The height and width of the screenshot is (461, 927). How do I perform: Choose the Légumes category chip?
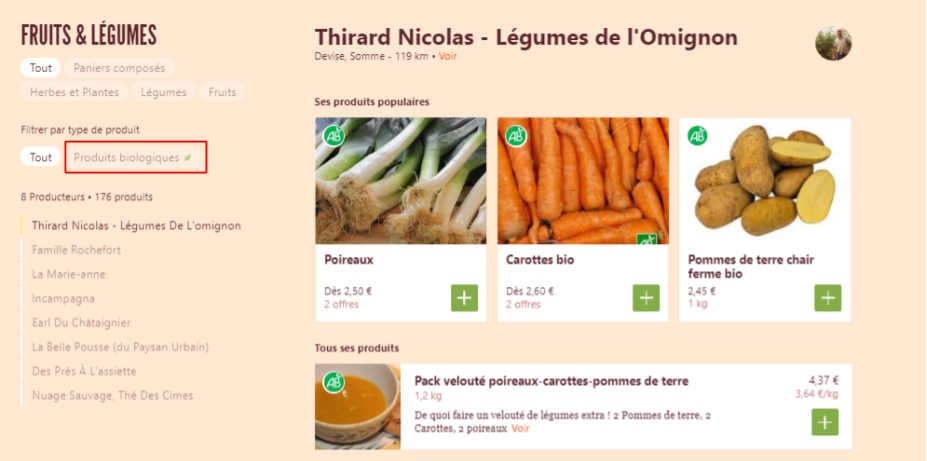[x=163, y=92]
